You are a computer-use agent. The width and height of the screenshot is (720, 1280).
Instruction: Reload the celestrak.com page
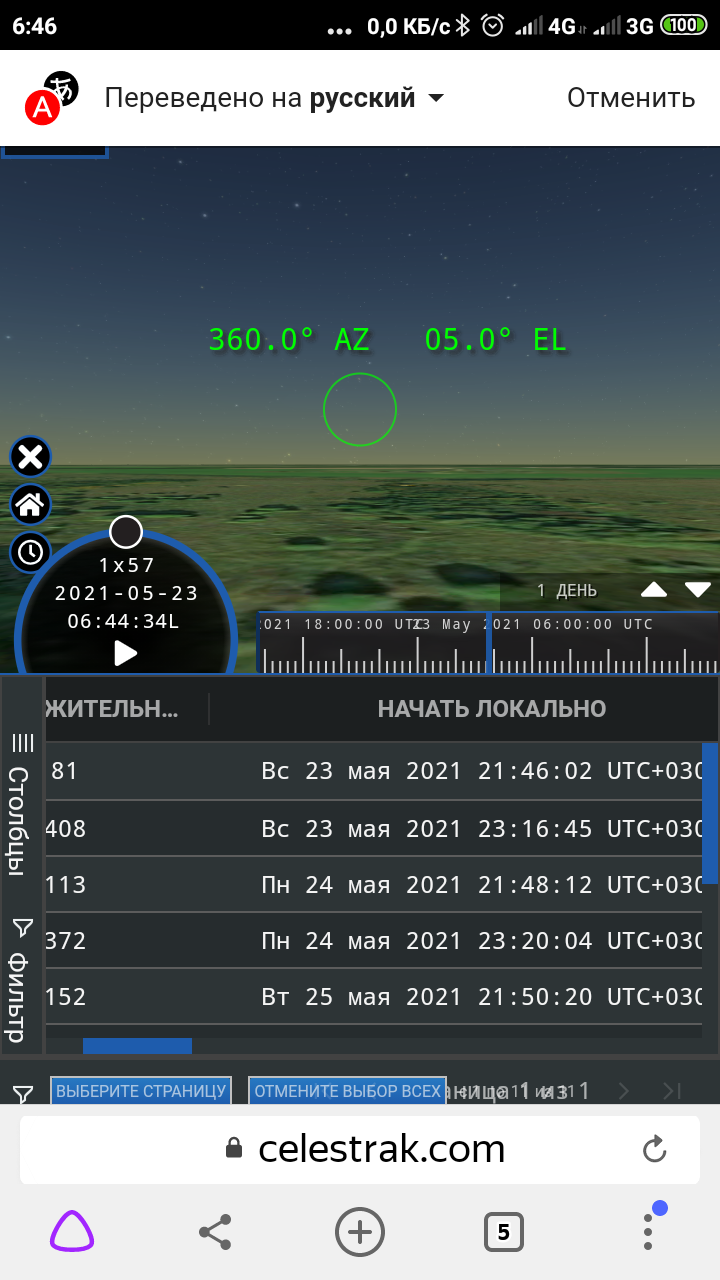654,1149
